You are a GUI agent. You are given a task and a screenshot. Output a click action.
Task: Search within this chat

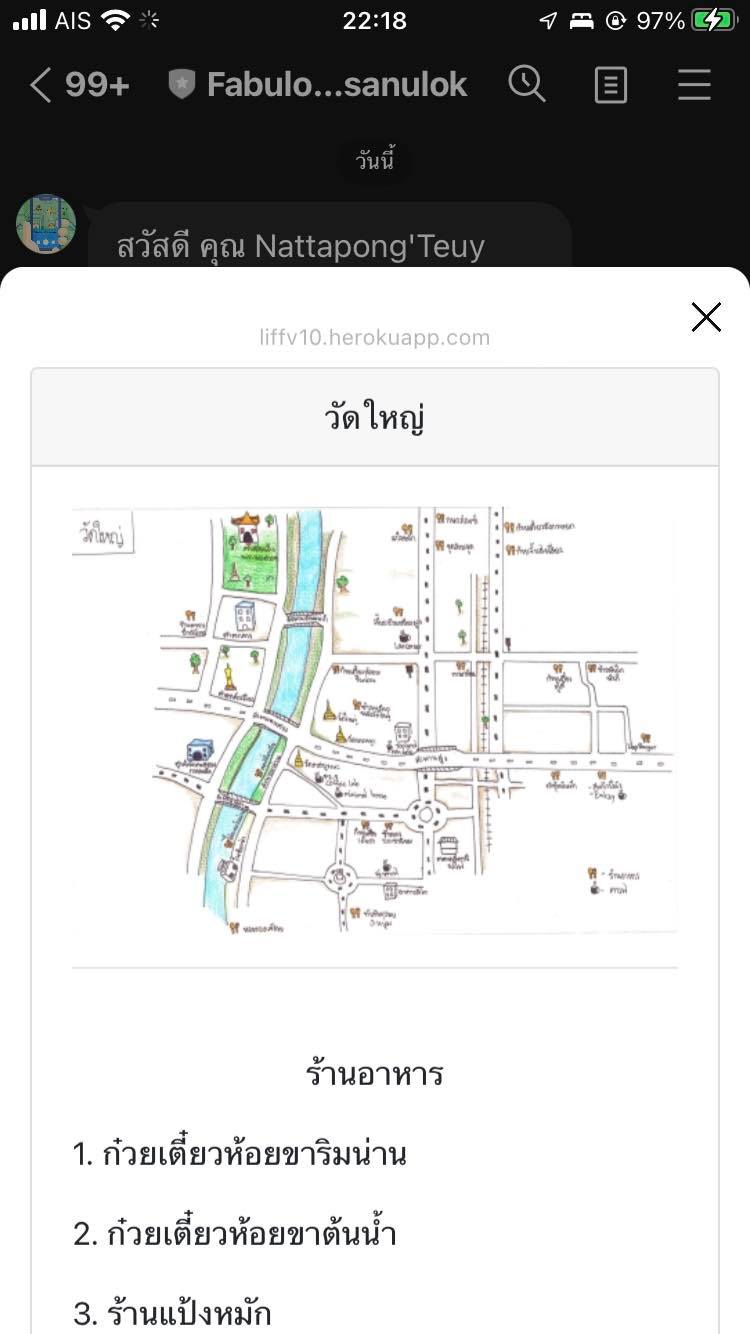(x=527, y=85)
